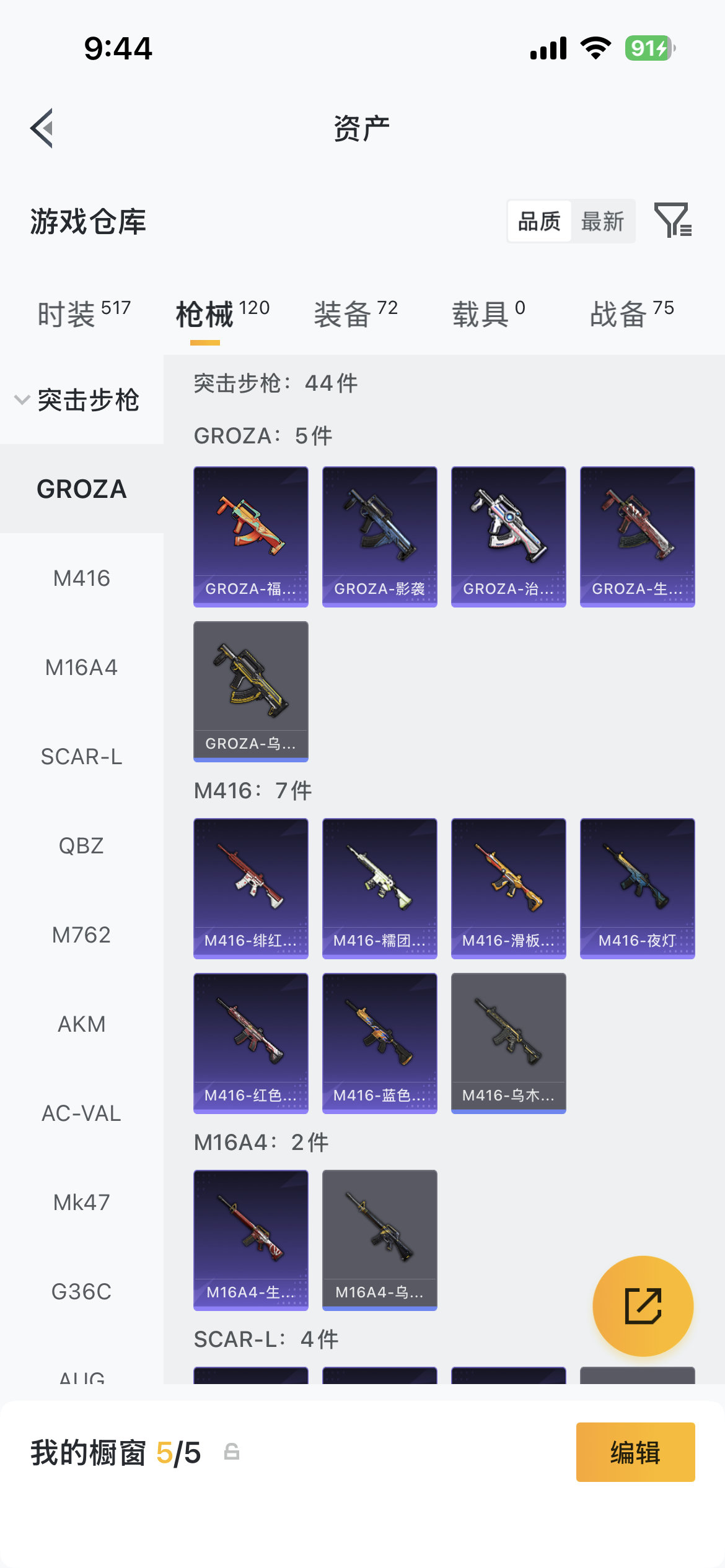Open the M416-乌木 skin tile
Screen dimensions: 725x1568
[x=508, y=1043]
